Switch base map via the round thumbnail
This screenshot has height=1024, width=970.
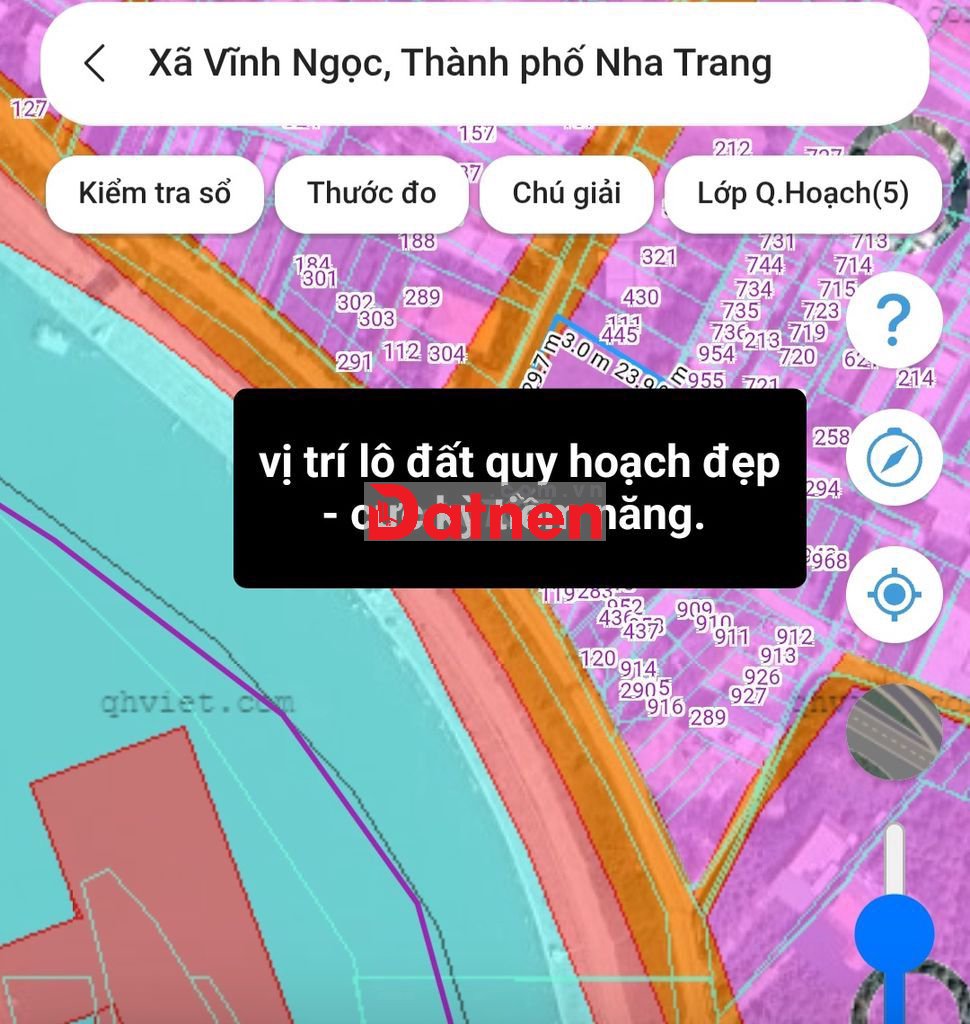tap(893, 733)
